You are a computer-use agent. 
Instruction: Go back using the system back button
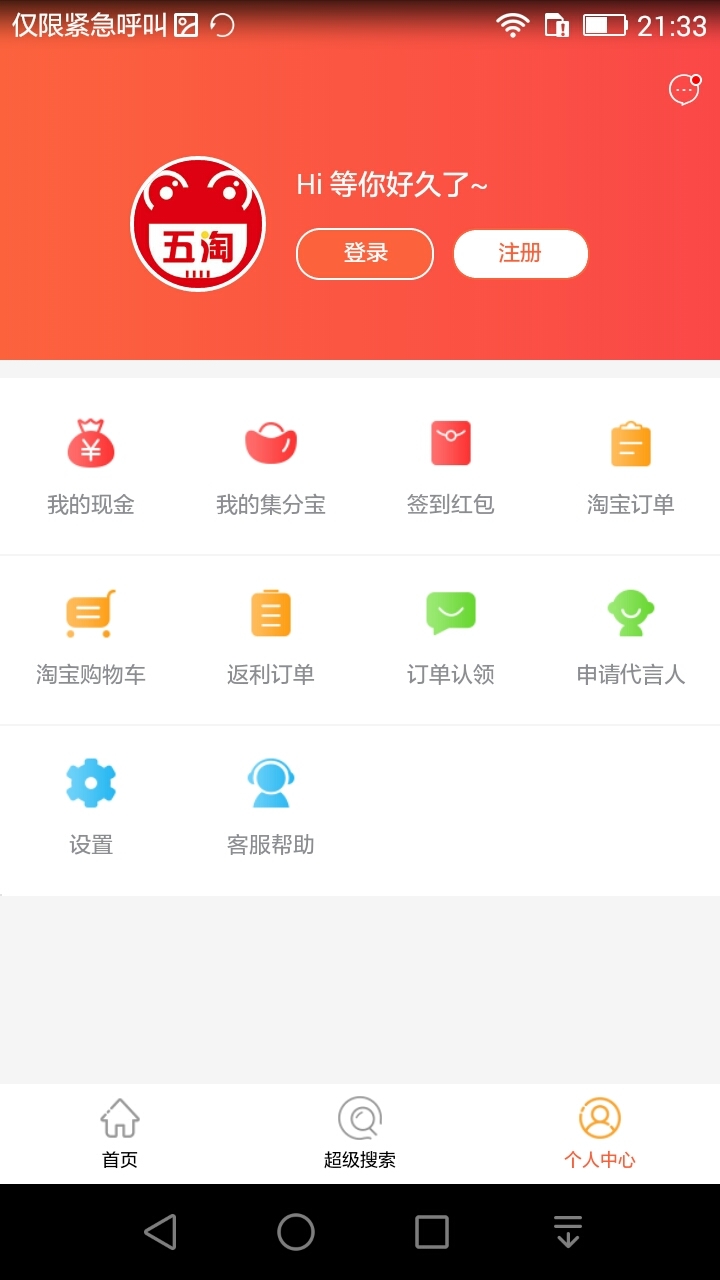(160, 1232)
